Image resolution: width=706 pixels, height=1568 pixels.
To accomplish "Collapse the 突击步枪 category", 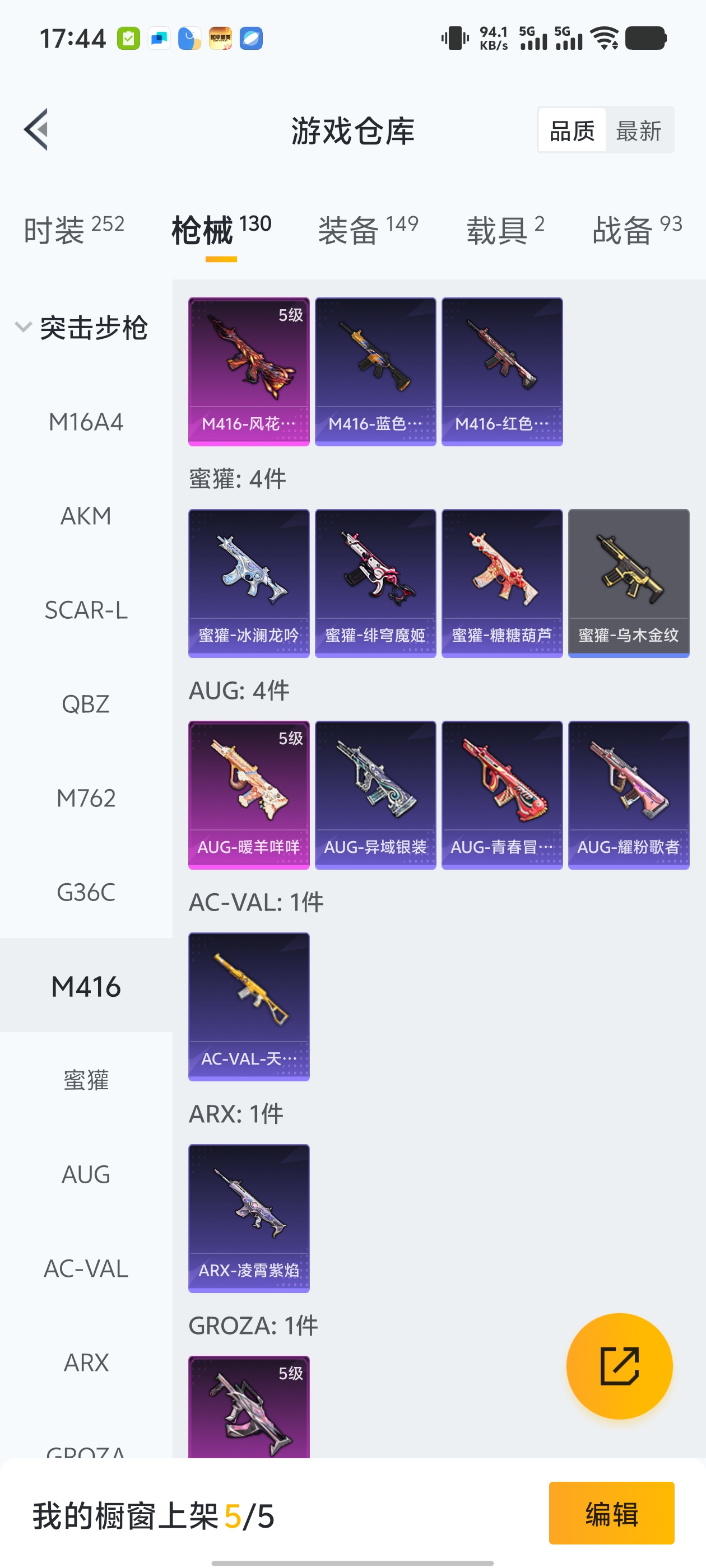I will (82, 328).
